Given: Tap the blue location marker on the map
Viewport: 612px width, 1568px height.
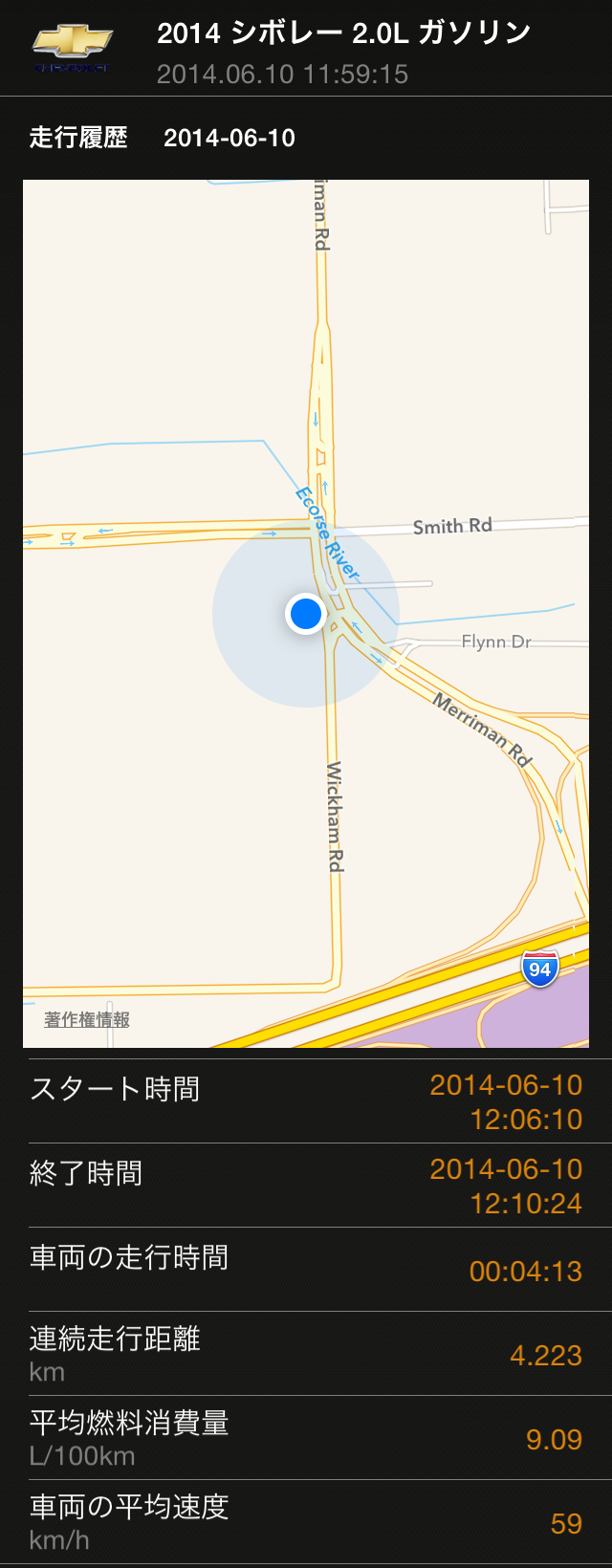Looking at the screenshot, I should [306, 613].
